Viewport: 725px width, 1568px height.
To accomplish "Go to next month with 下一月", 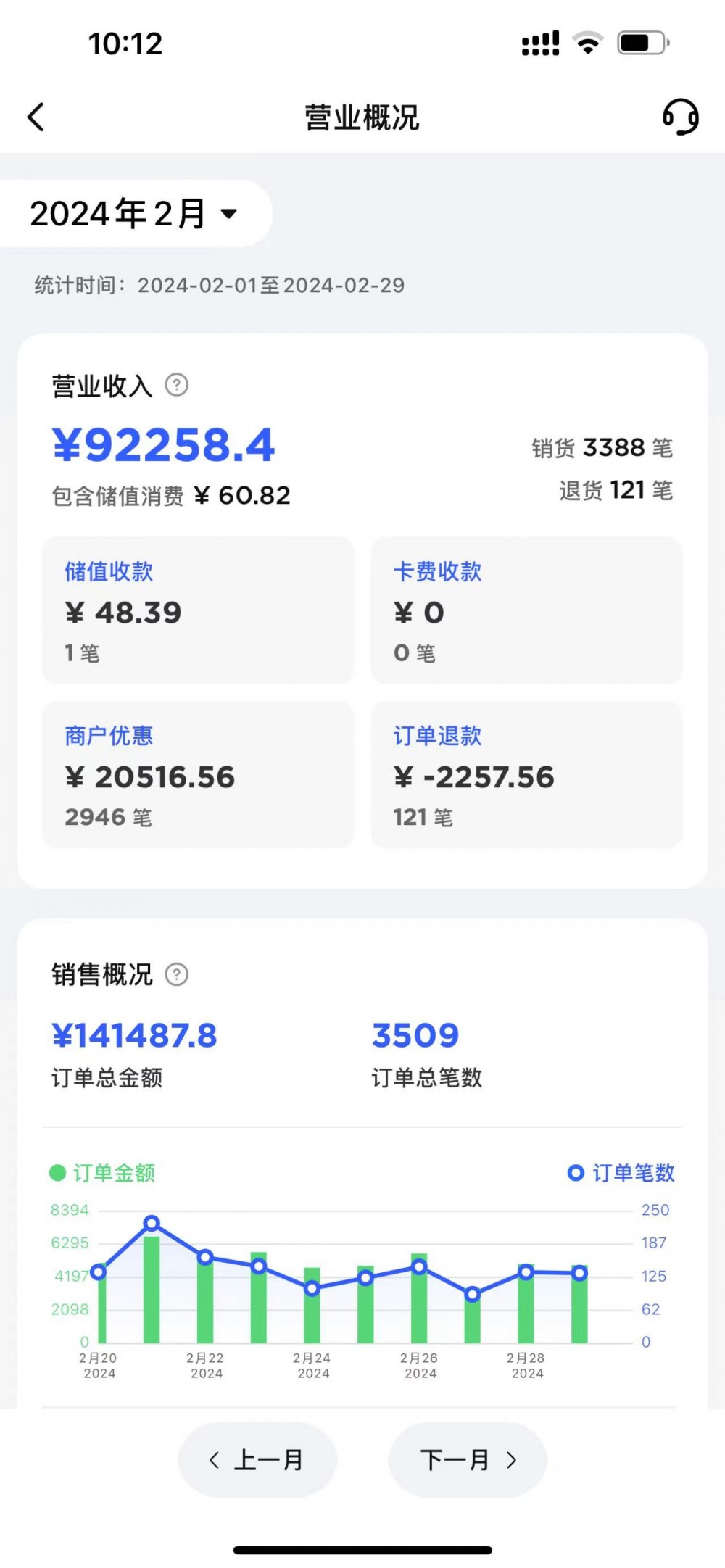I will [x=468, y=1459].
